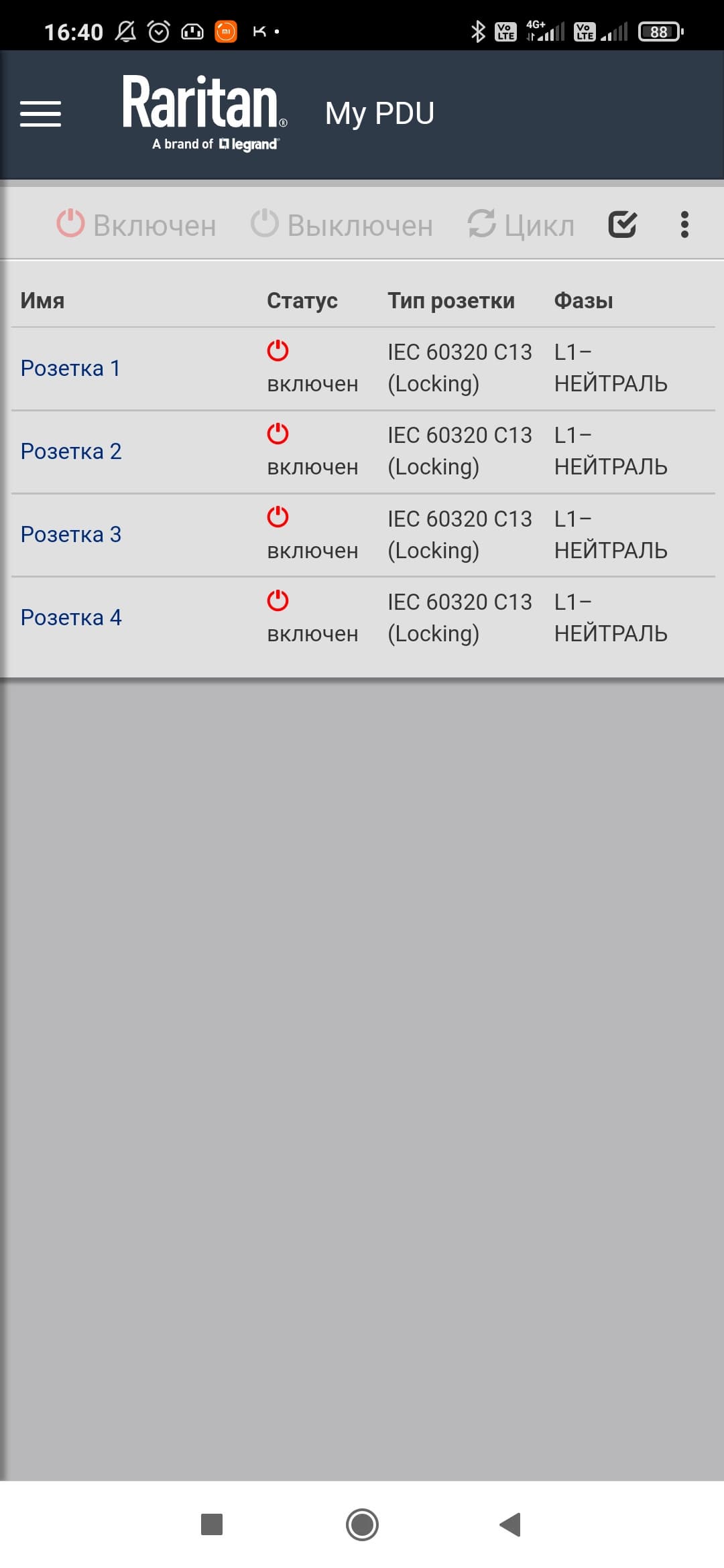
Task: Tap the Выключен power-off button
Action: tap(342, 225)
